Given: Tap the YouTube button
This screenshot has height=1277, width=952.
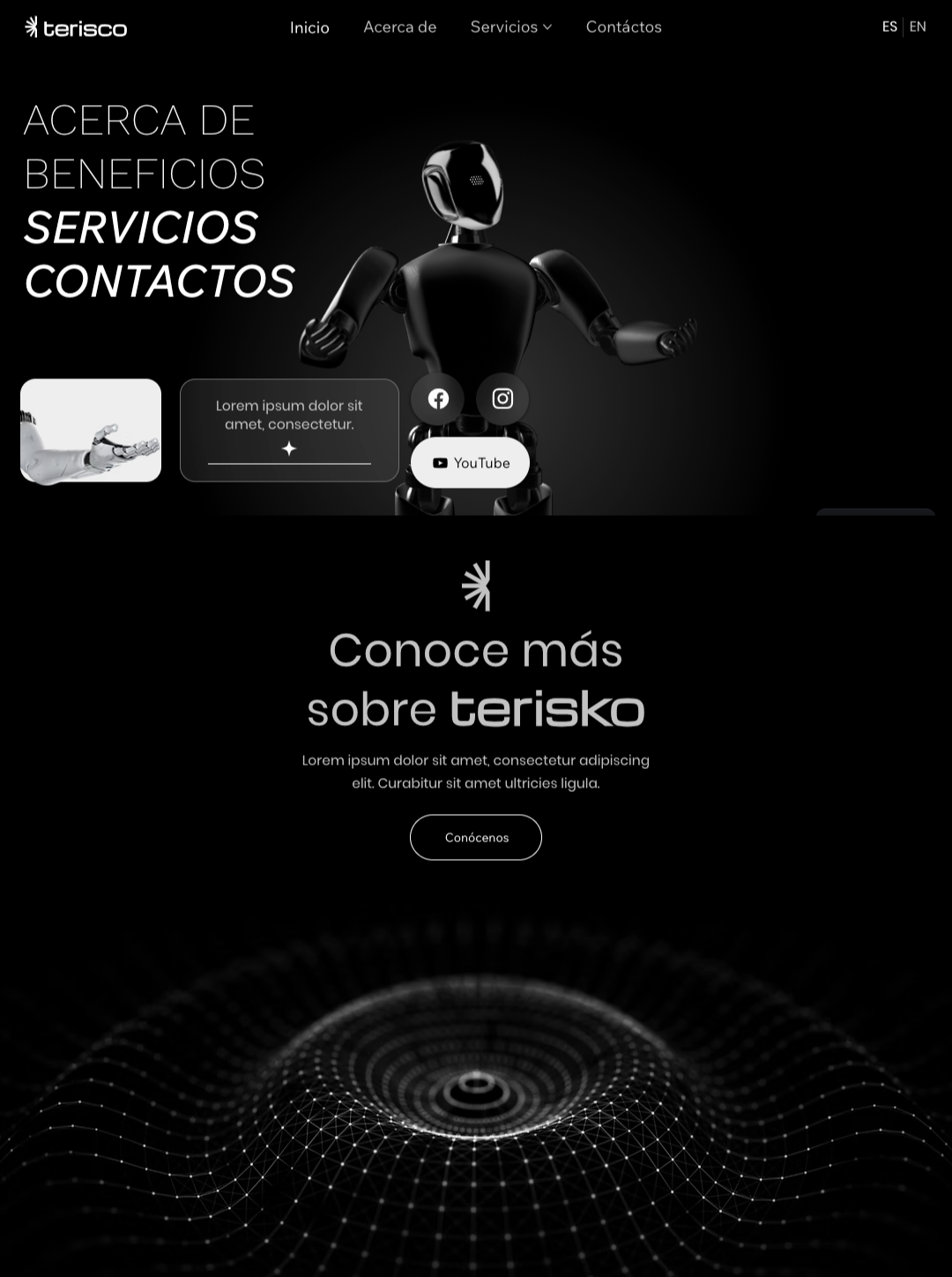Looking at the screenshot, I should pos(470,463).
